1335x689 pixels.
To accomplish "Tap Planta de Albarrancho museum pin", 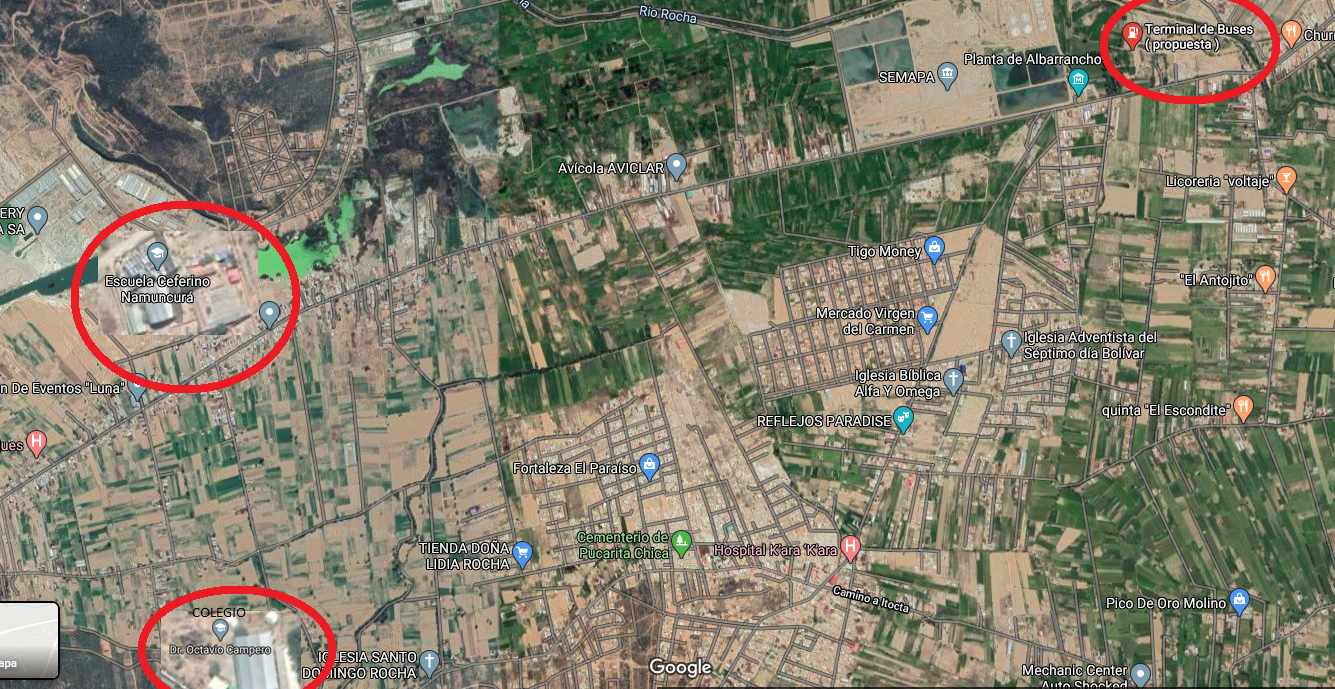I will pos(1078,81).
